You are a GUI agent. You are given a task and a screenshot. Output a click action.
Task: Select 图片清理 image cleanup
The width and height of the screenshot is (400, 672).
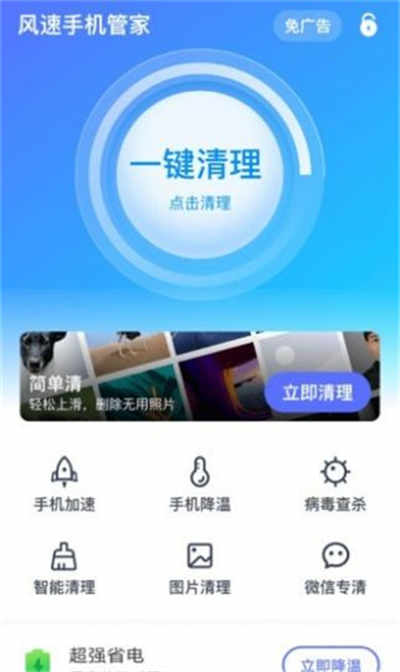coord(200,568)
